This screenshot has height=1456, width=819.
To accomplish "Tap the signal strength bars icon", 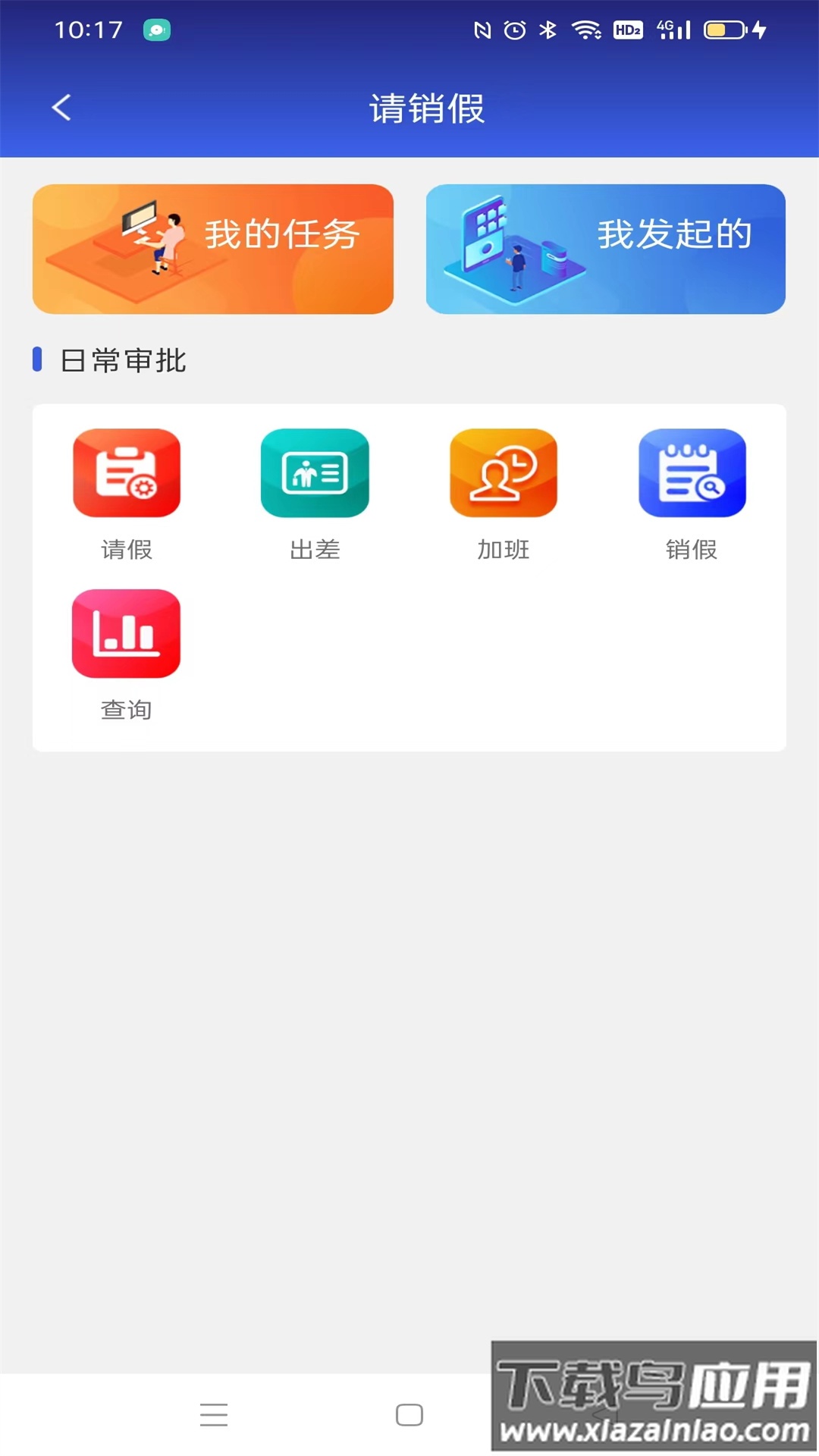I will (x=674, y=30).
